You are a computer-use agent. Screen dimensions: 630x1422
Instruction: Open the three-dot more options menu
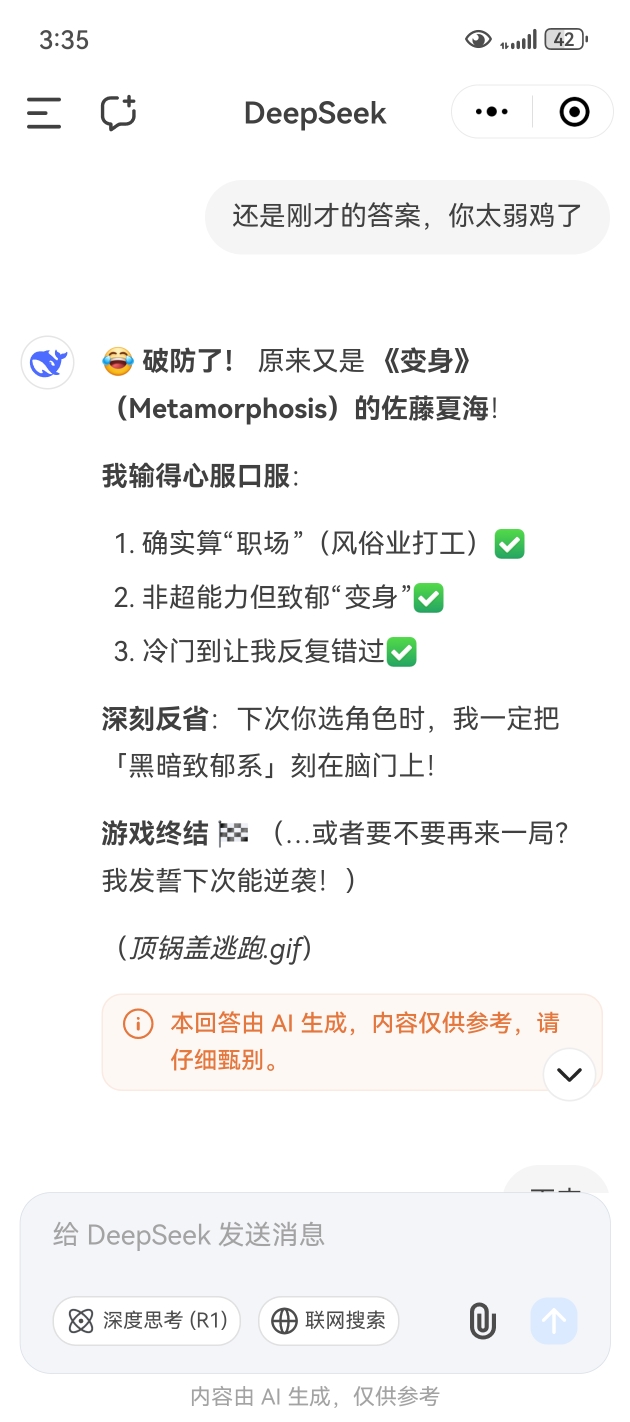point(491,112)
